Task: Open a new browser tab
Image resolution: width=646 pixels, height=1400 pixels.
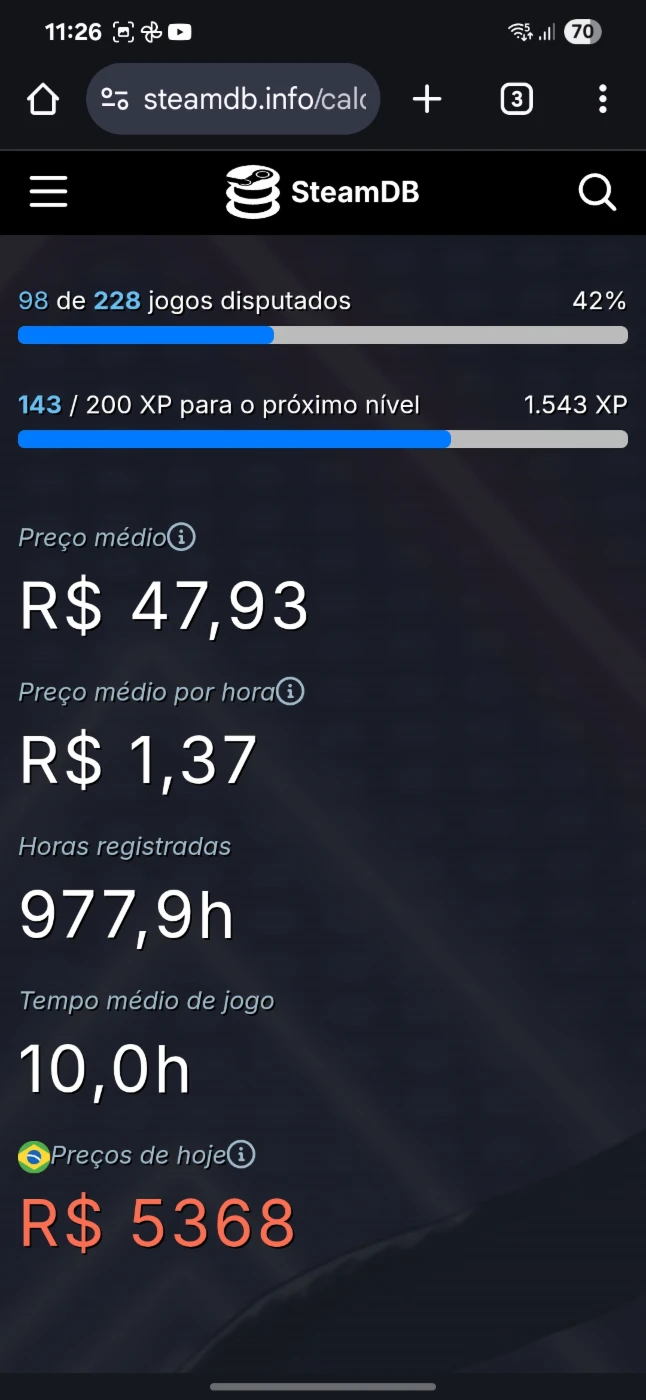Action: pyautogui.click(x=427, y=99)
